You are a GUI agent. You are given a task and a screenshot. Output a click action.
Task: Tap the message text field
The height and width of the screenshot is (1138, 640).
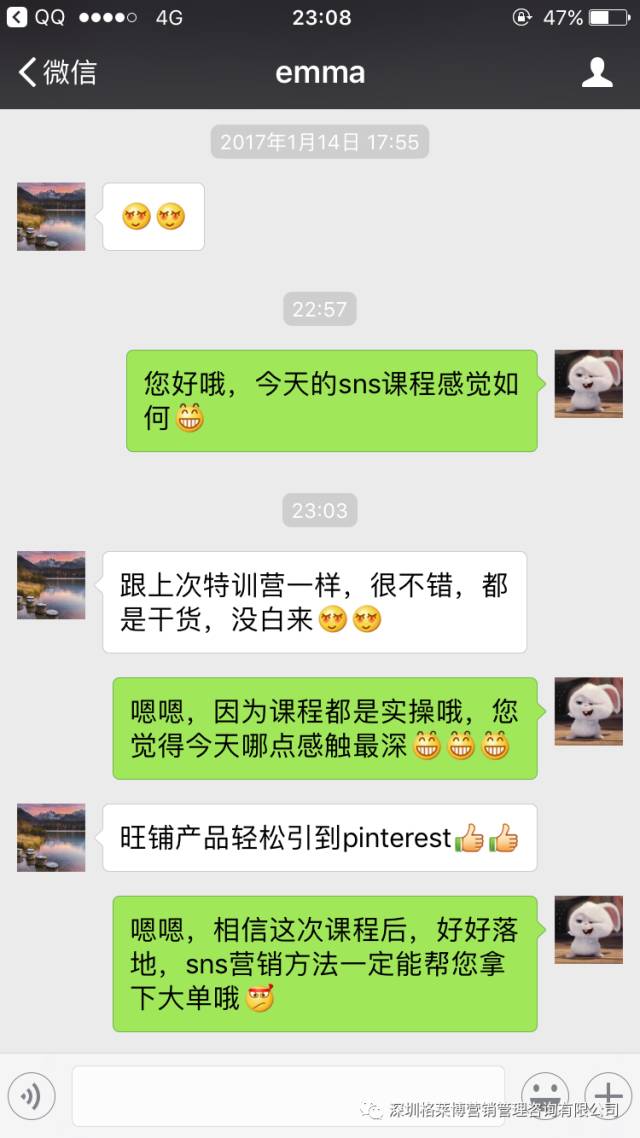288,1095
